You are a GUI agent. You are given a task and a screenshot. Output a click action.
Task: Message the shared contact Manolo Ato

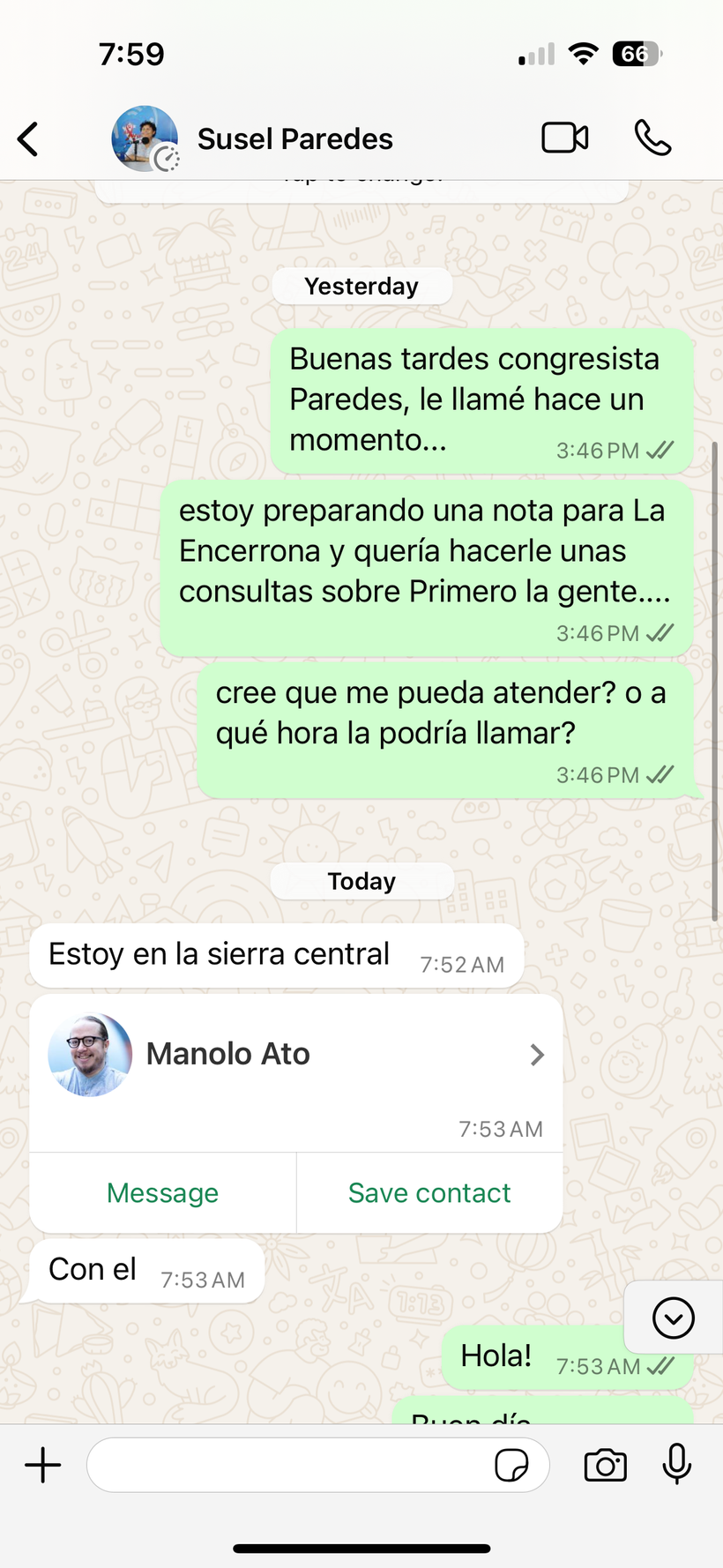coord(163,1193)
